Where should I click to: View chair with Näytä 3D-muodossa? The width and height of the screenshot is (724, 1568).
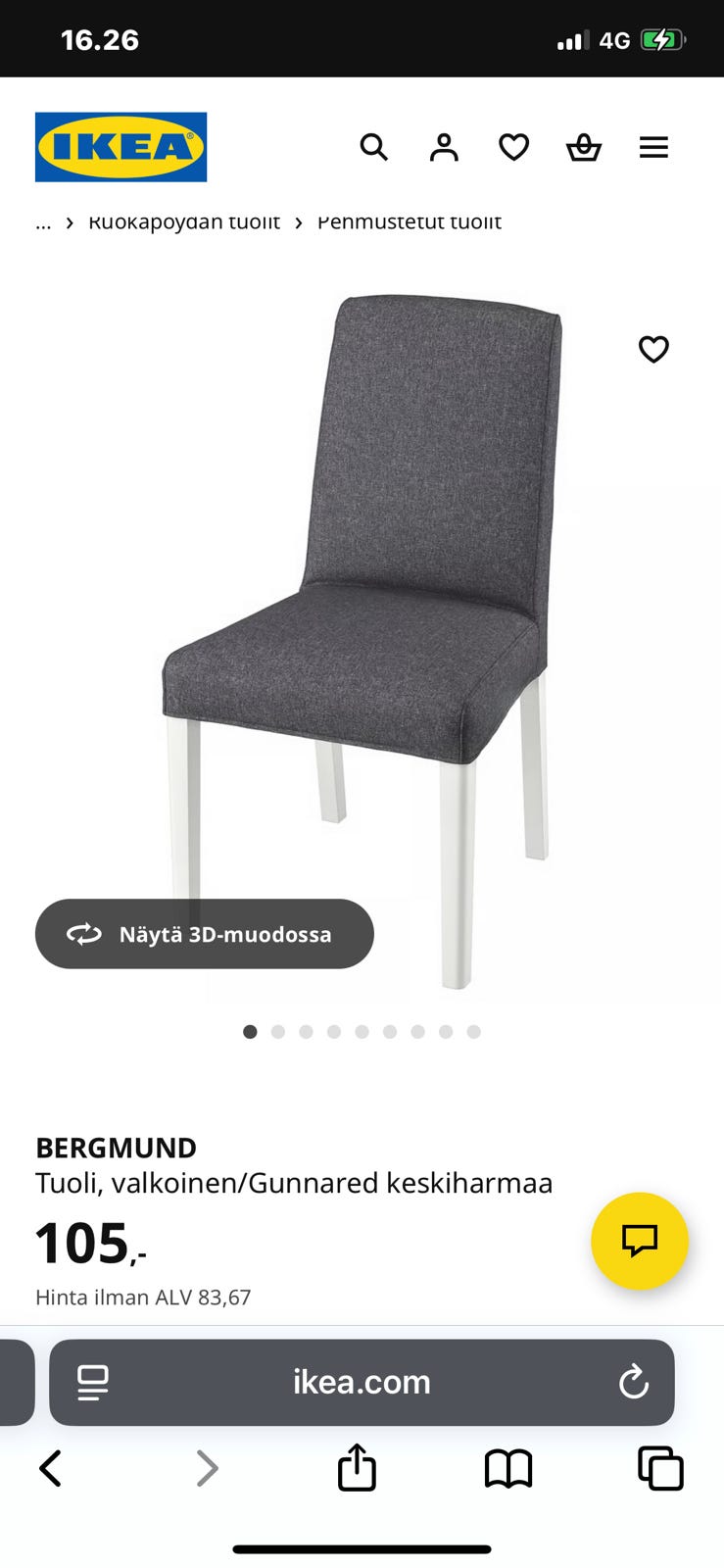coord(205,934)
